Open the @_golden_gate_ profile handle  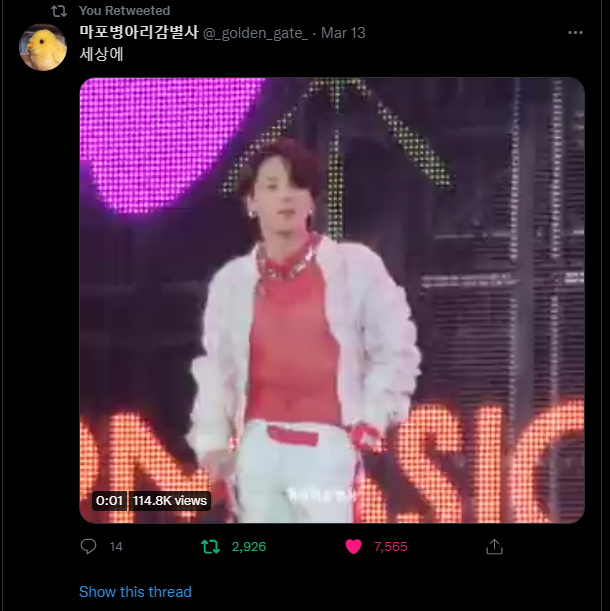[x=256, y=33]
